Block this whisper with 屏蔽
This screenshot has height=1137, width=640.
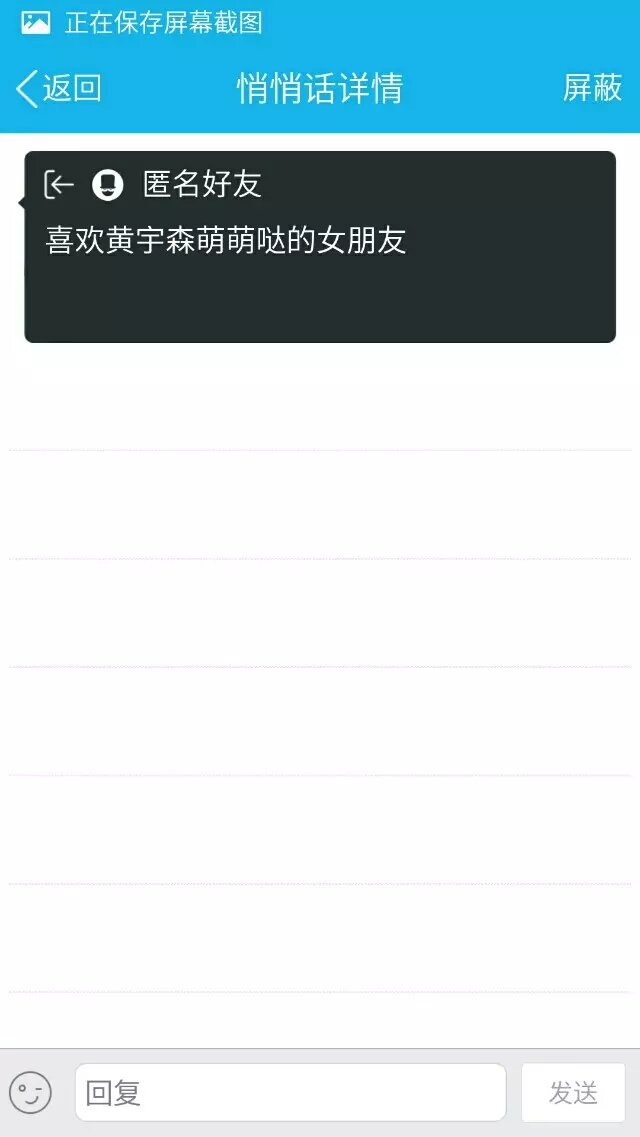[x=592, y=89]
